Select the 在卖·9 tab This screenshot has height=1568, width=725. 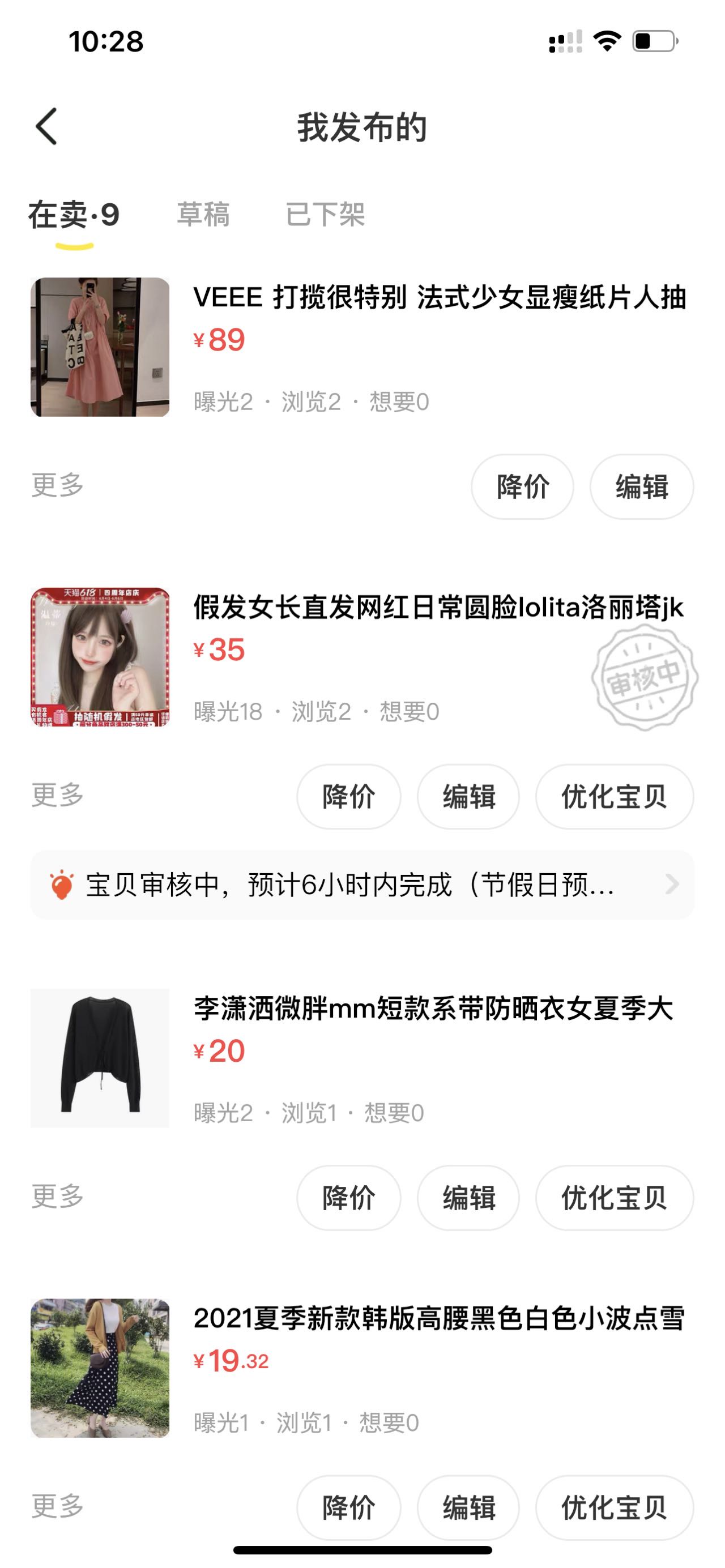point(72,214)
